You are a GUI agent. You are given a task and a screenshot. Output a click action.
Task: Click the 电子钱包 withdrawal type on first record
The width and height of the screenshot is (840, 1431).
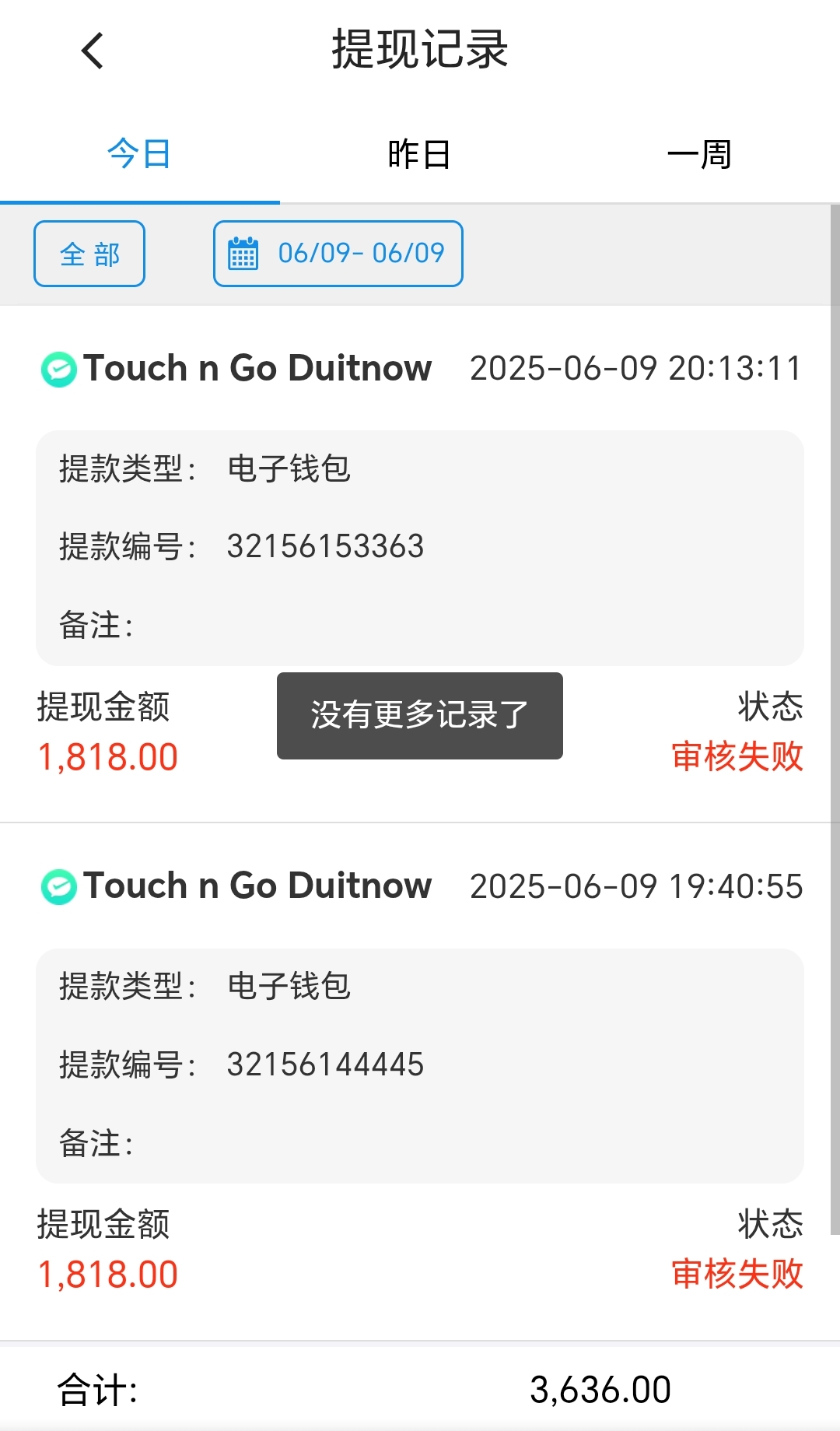288,470
